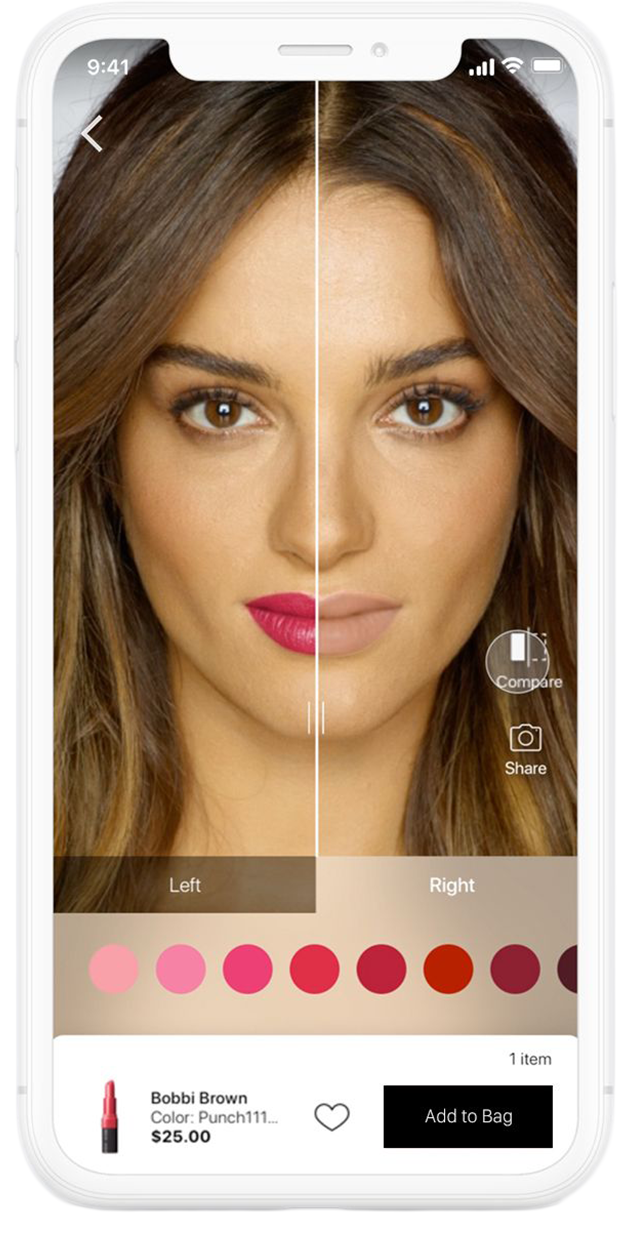Screen dimensions: 643x1242
Task: Toggle the Compare split view
Action: [518, 661]
